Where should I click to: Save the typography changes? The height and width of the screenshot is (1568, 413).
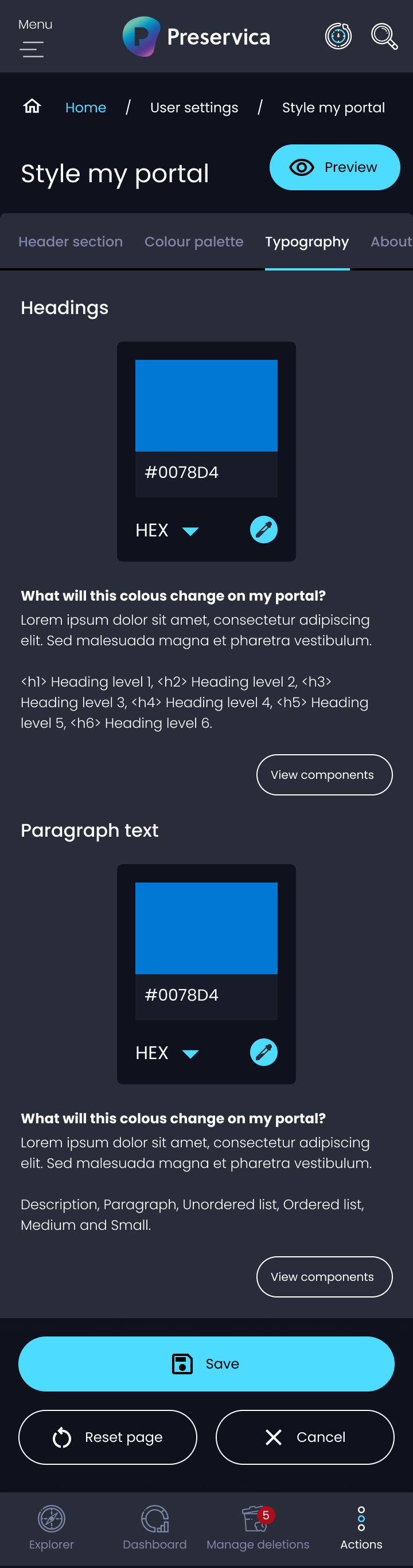click(206, 1364)
